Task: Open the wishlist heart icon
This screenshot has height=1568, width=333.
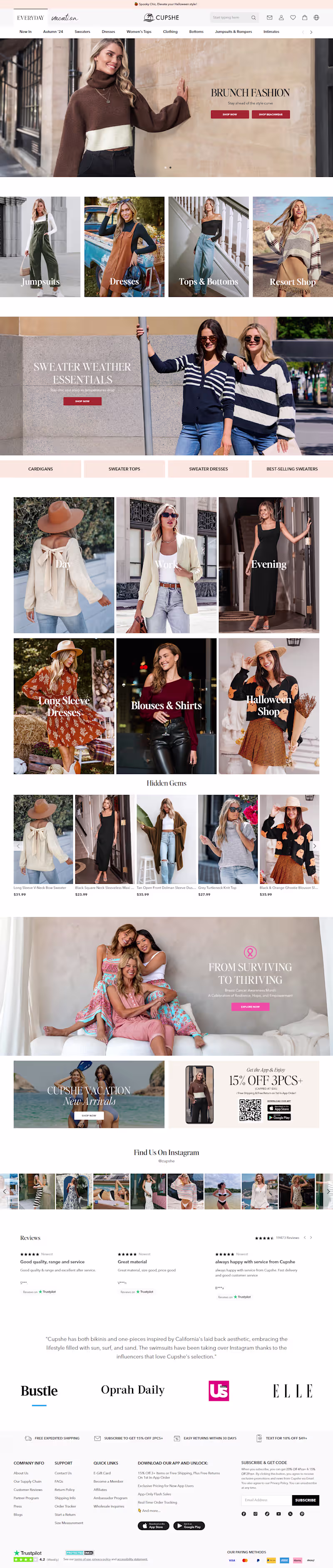Action: tap(293, 17)
